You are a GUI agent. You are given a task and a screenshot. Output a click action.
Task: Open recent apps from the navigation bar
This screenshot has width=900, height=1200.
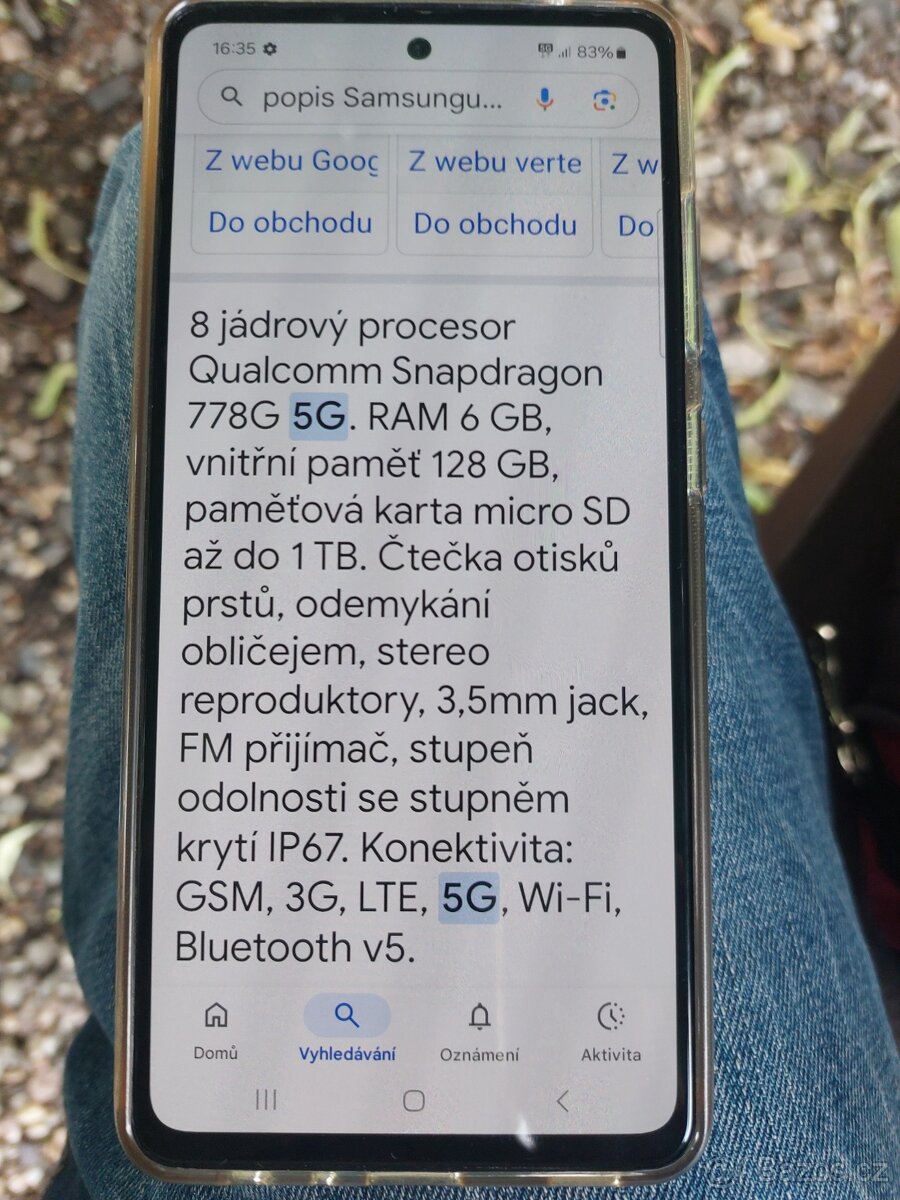266,1100
